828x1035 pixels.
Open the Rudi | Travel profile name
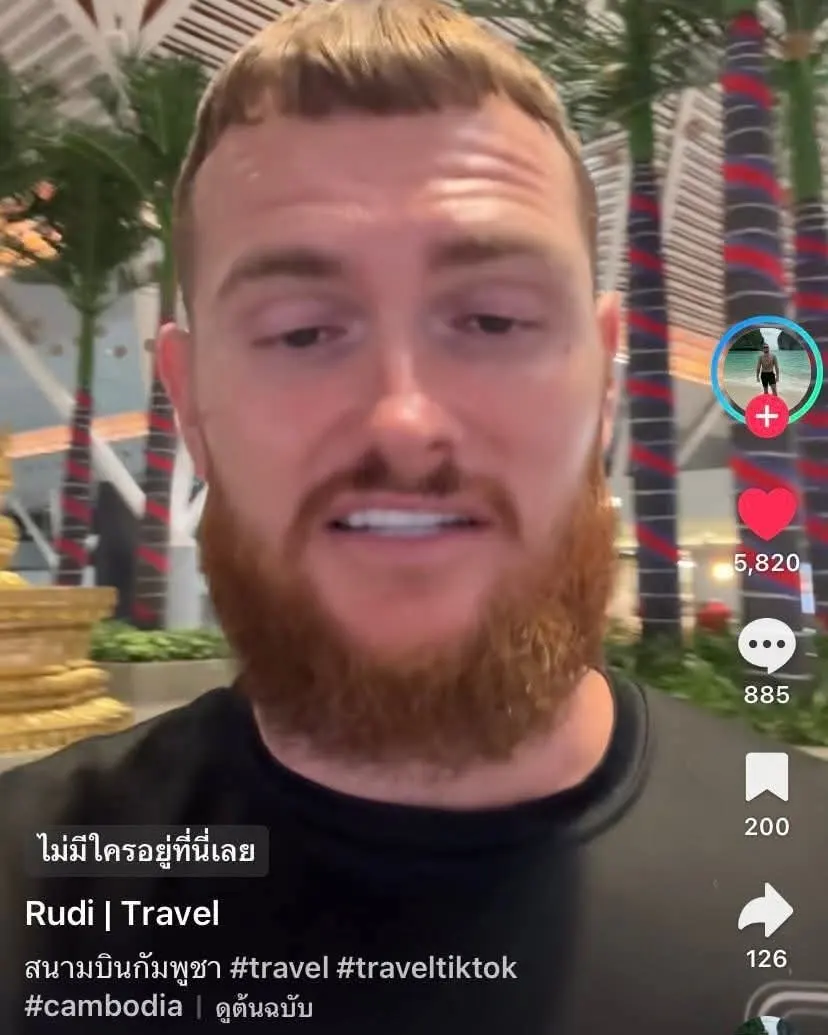[122, 913]
